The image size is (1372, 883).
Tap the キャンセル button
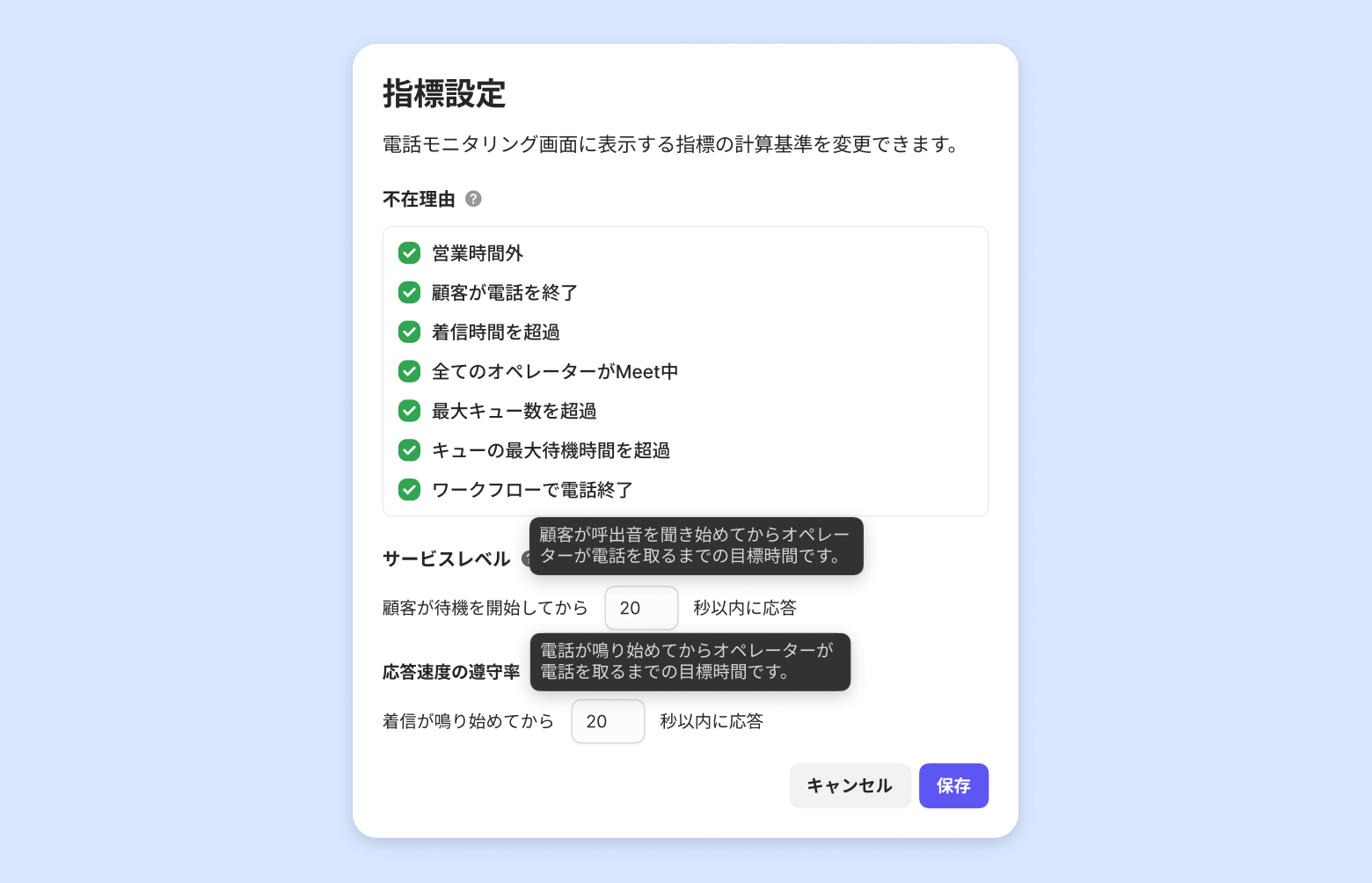click(x=850, y=785)
